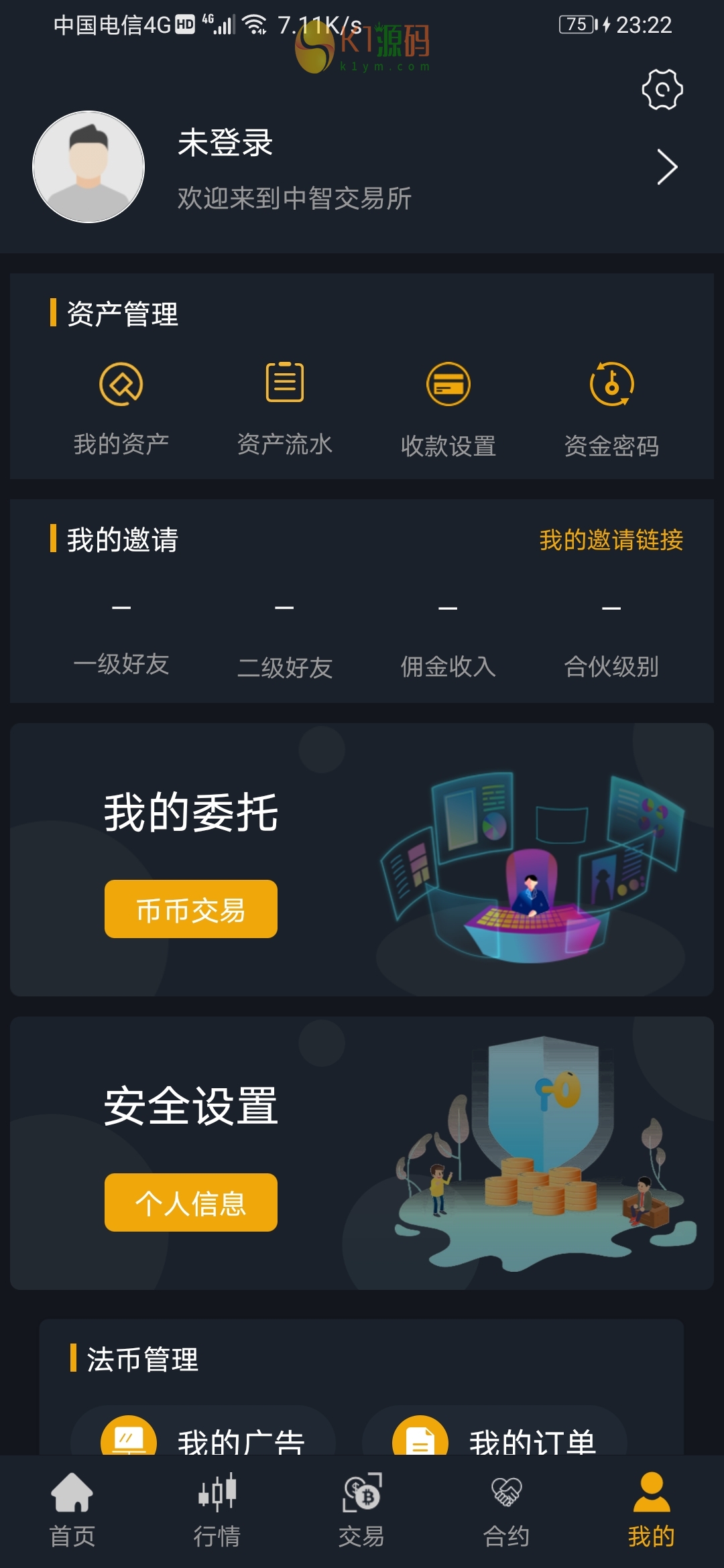Tap the default avatar picture

(88, 167)
